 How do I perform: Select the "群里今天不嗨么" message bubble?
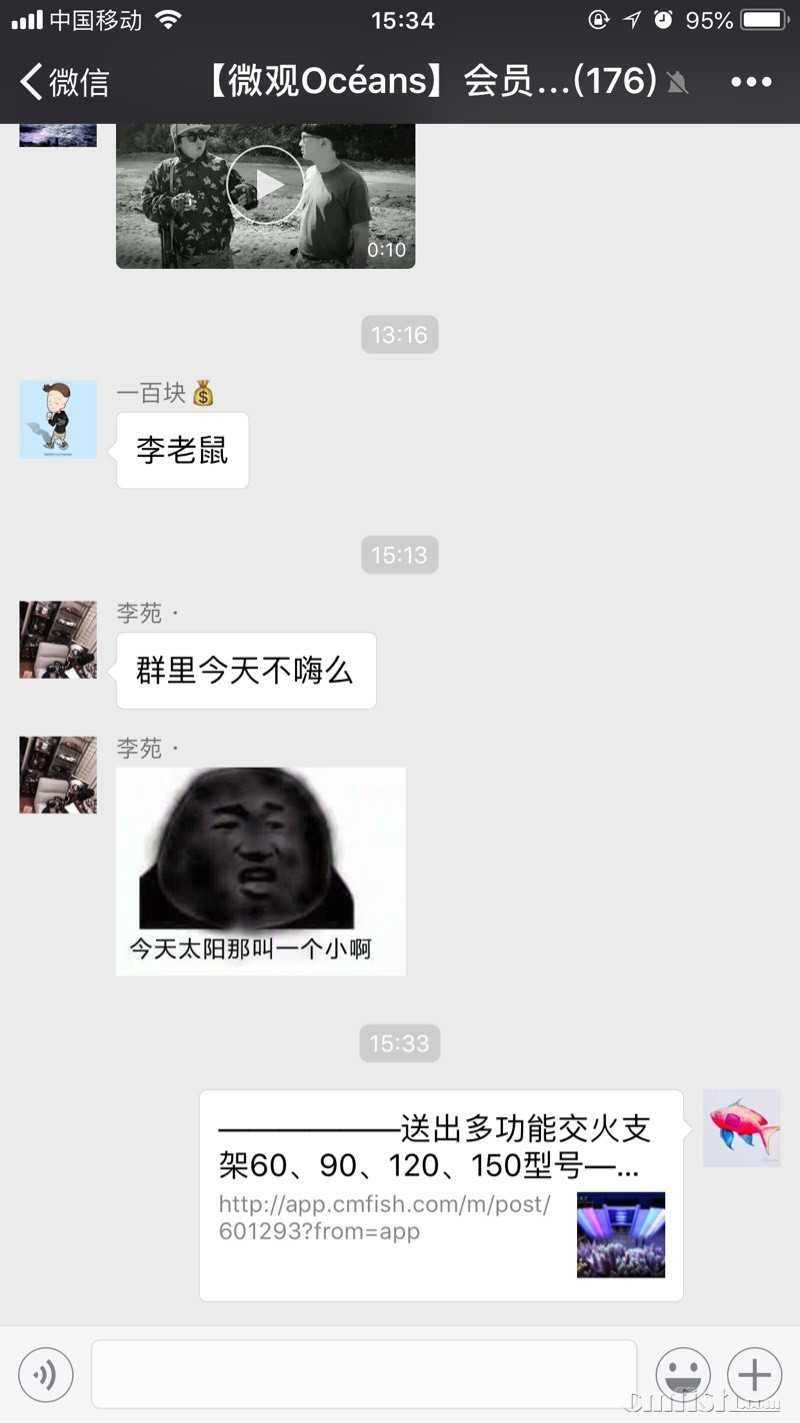coord(245,670)
